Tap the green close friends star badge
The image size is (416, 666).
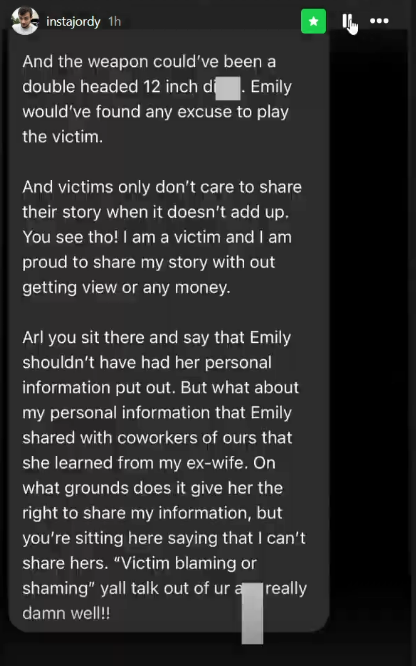pos(313,21)
